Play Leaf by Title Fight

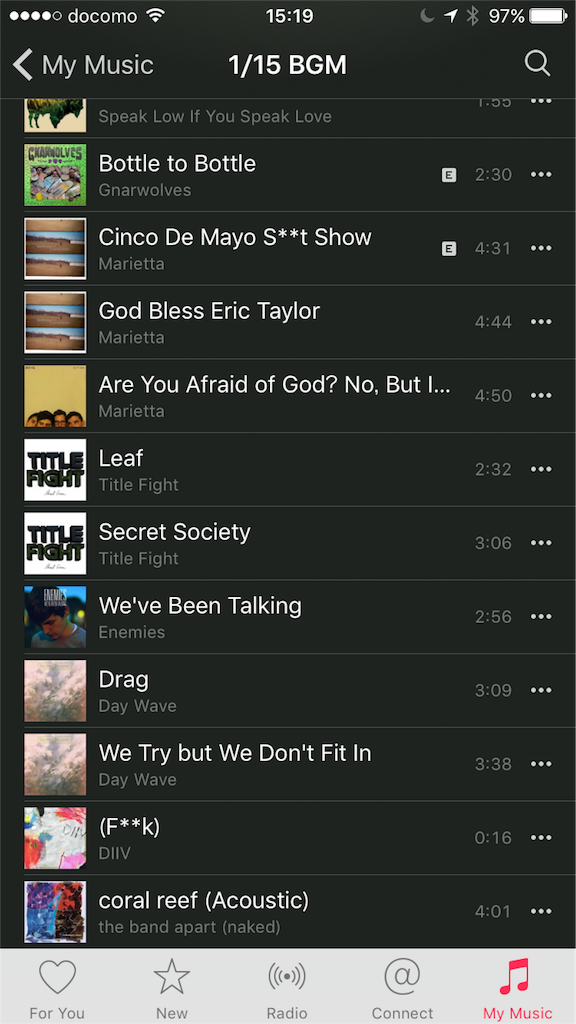[288, 470]
